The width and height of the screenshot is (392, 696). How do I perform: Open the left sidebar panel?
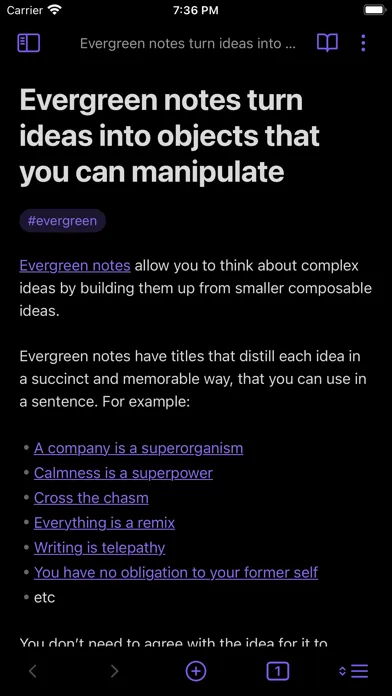coord(29,43)
